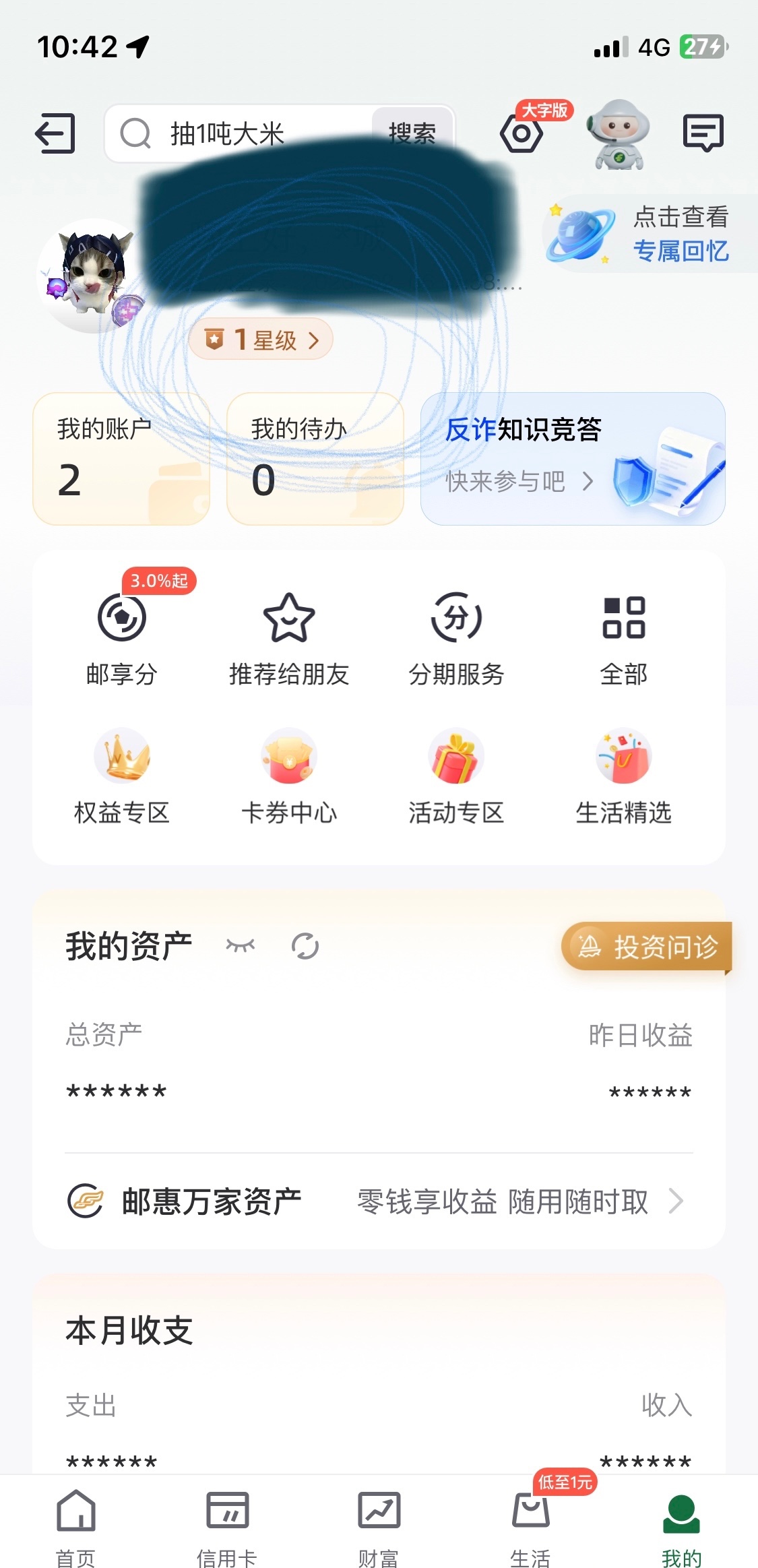Open 我的待办 card
Viewport: 758px width, 1568px height.
315,459
